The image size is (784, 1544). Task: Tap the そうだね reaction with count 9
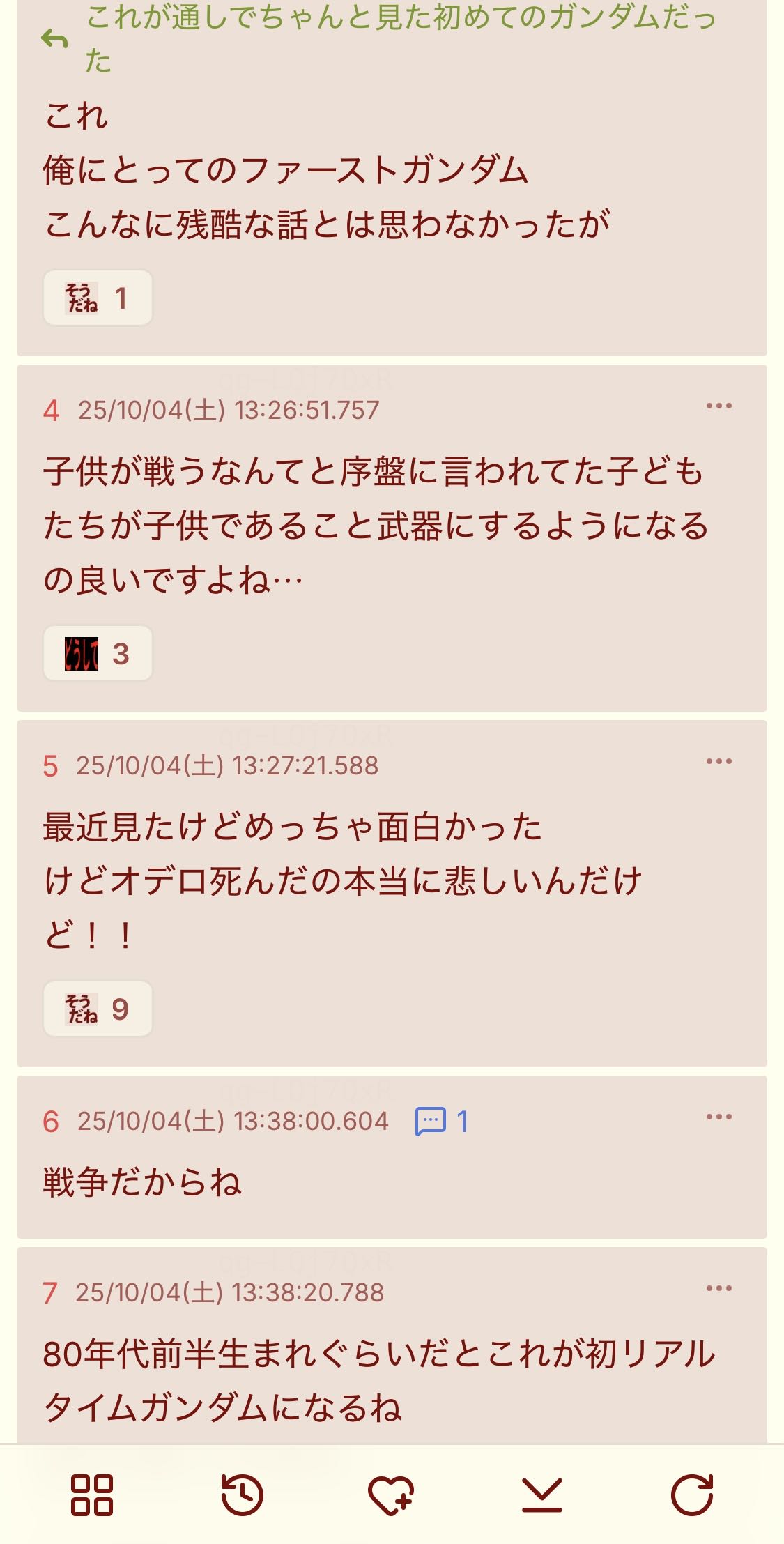coord(98,1009)
